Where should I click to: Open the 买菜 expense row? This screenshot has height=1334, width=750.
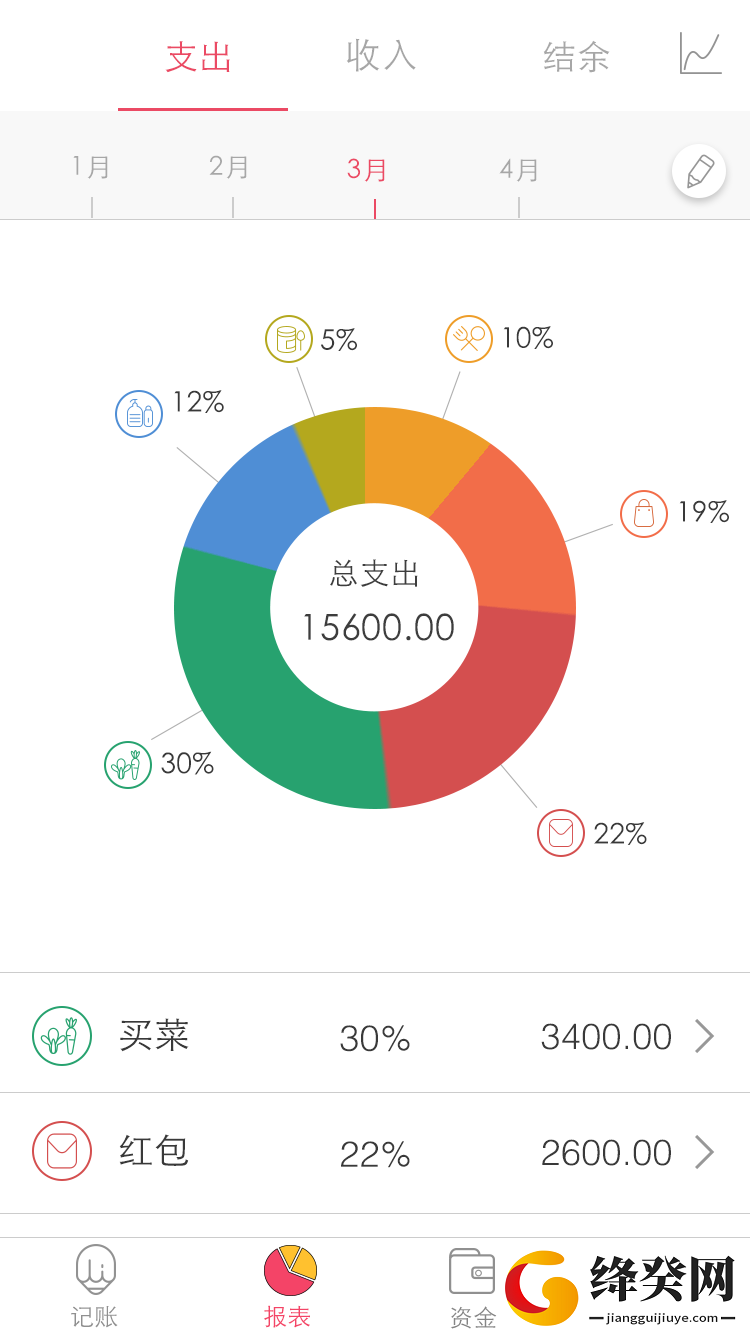click(375, 1034)
